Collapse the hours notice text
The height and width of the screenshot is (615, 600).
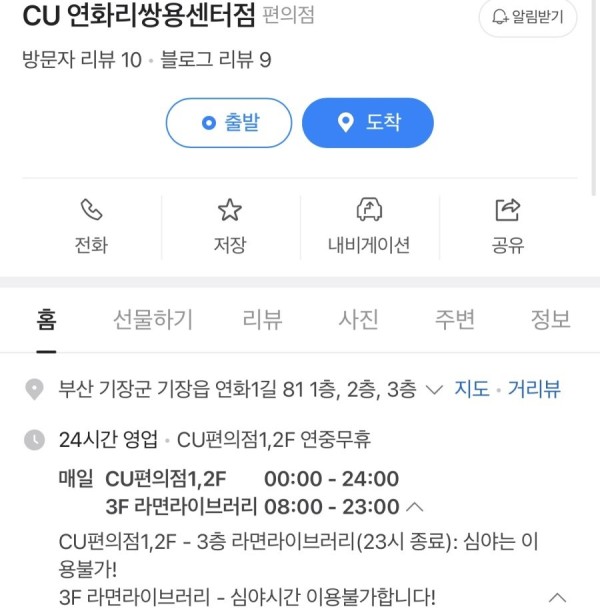coord(558,598)
